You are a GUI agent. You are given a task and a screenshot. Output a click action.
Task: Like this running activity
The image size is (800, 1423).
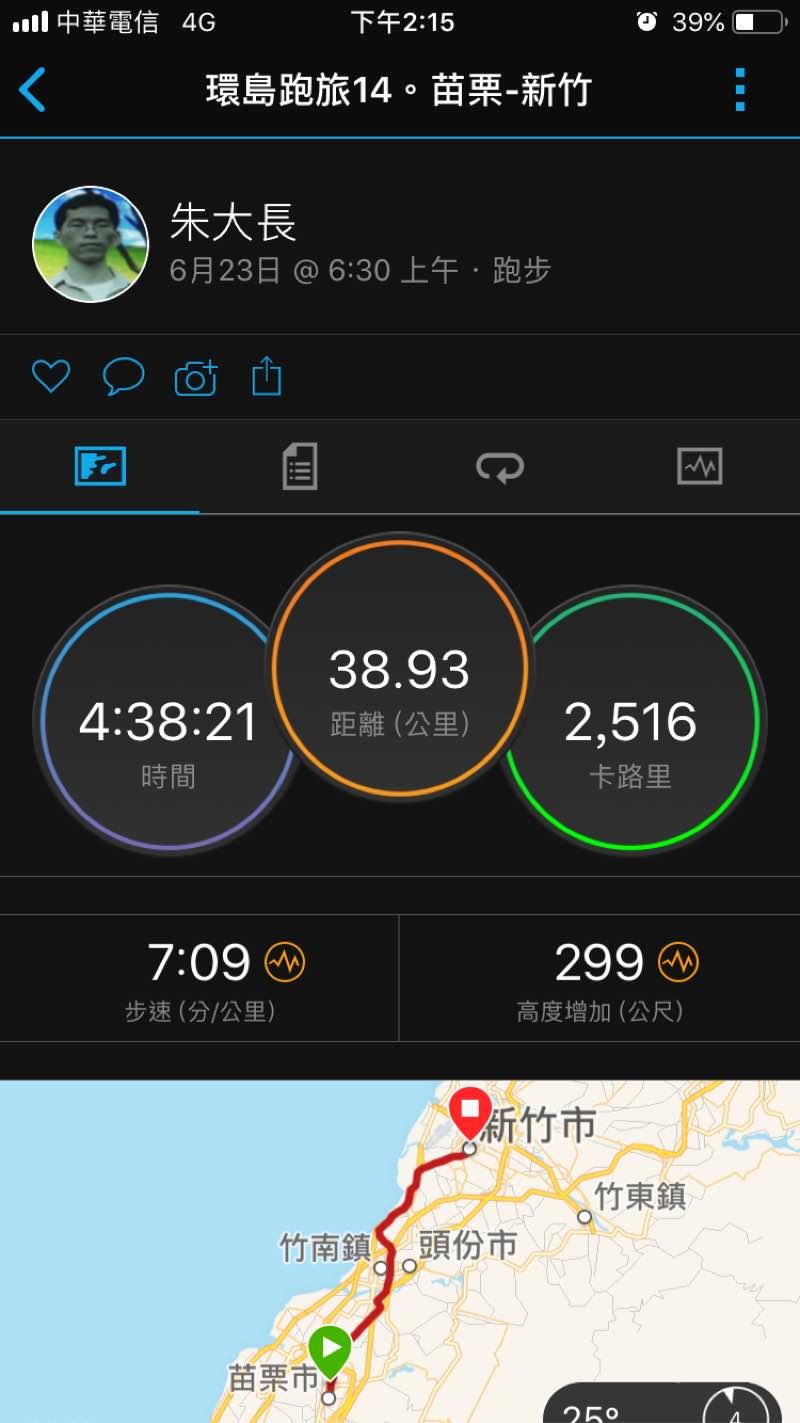[51, 377]
